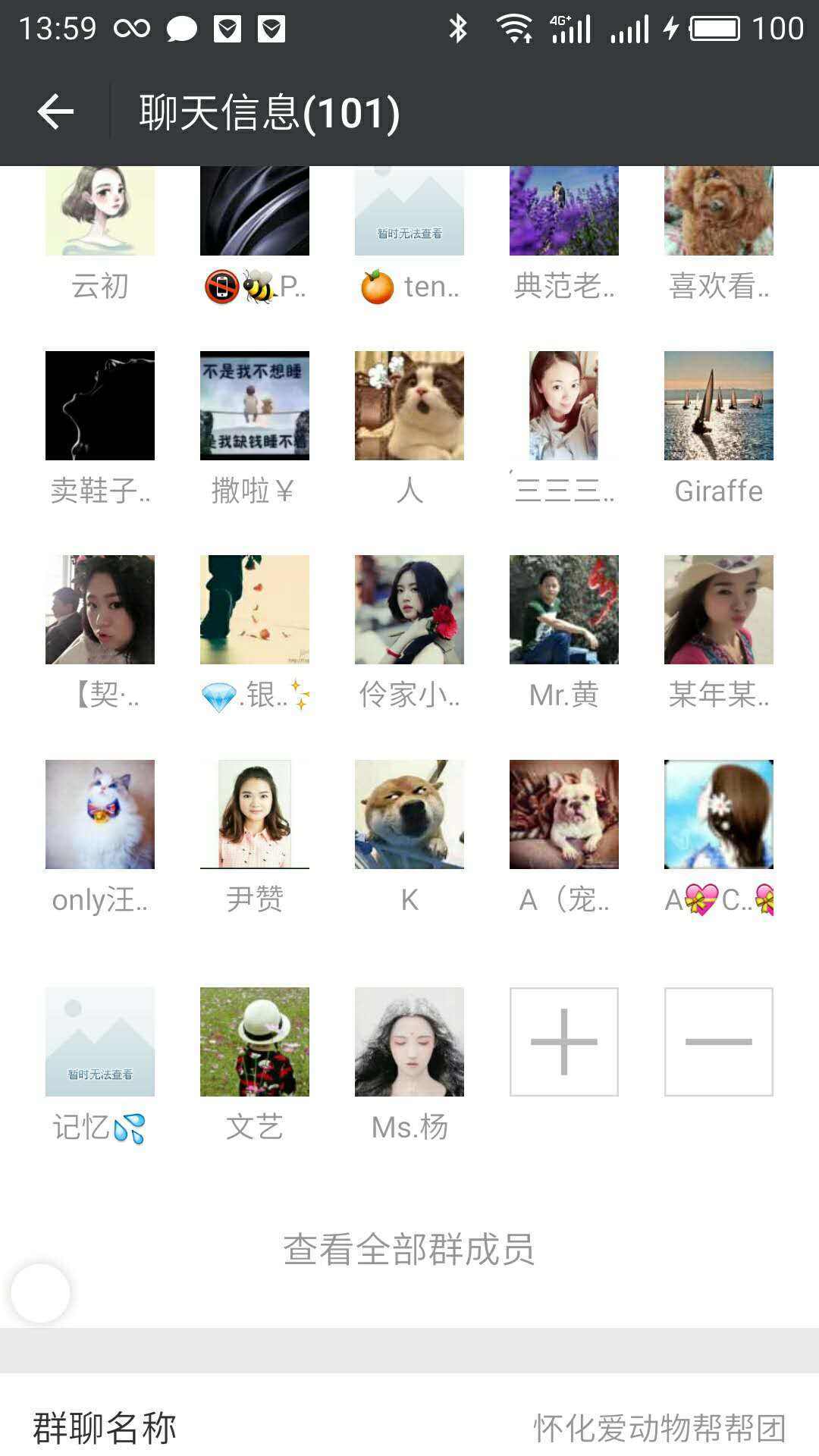Add a new group member
Viewport: 819px width, 1456px height.
tap(563, 1041)
